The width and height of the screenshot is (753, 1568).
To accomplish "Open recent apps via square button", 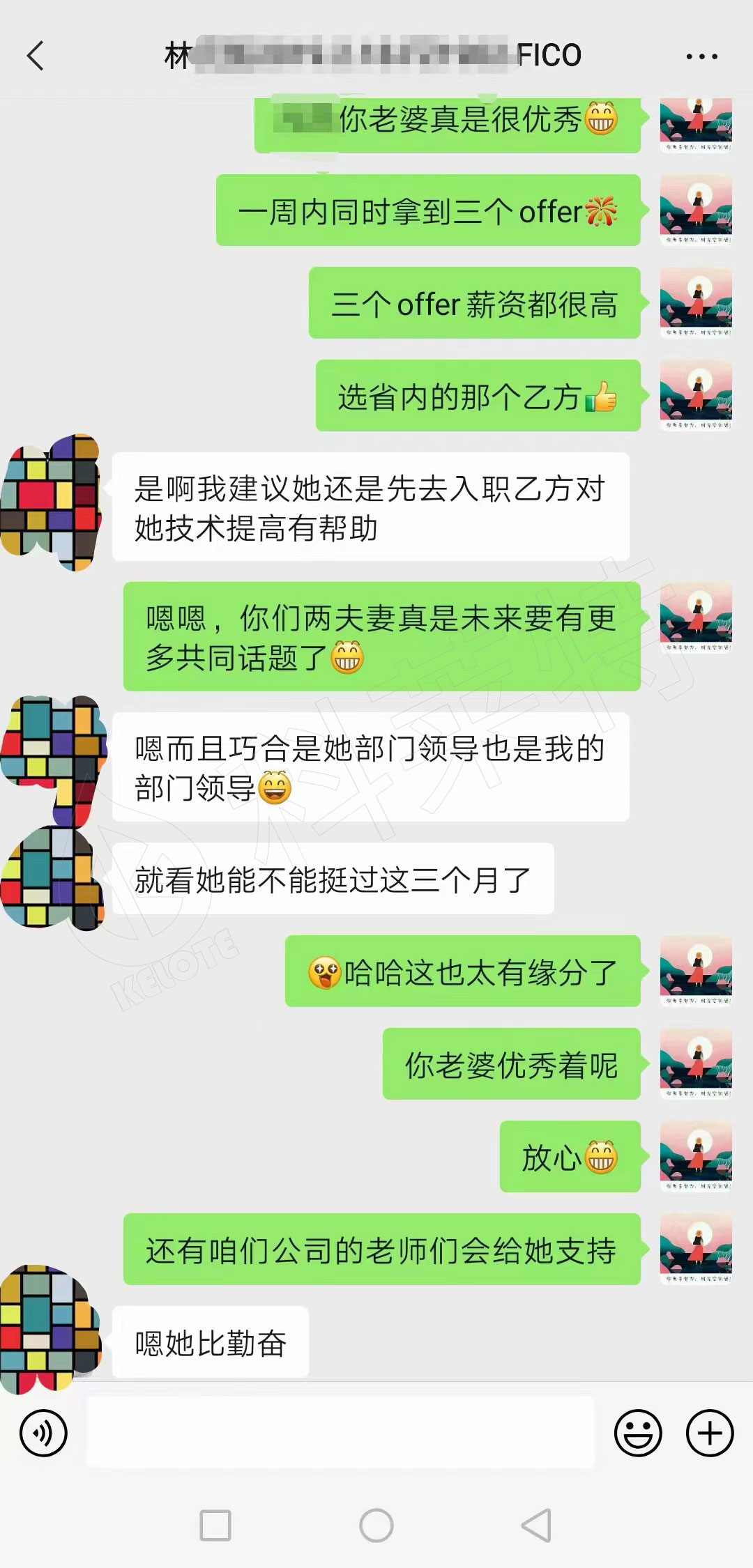I will [x=215, y=1525].
